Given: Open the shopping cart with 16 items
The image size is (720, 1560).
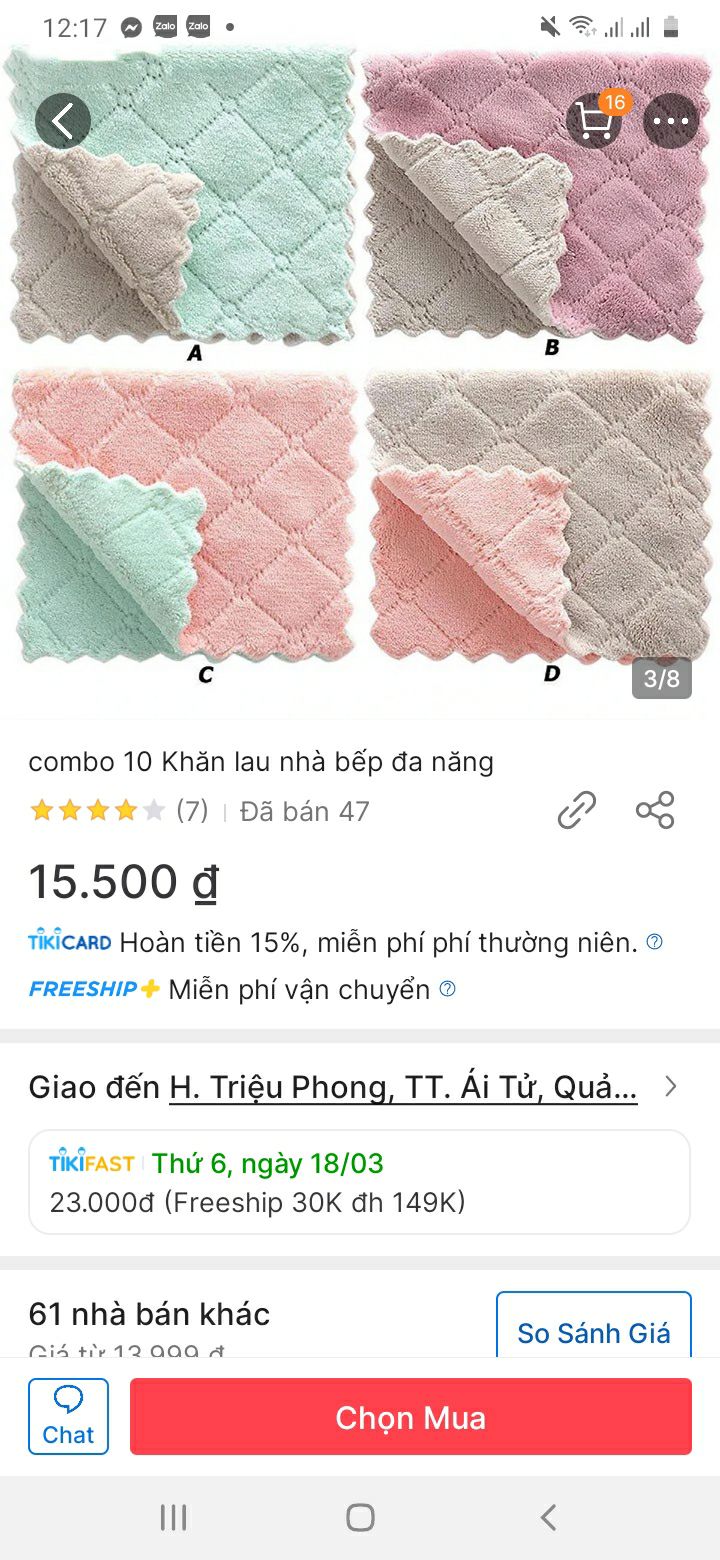Looking at the screenshot, I should 596,120.
